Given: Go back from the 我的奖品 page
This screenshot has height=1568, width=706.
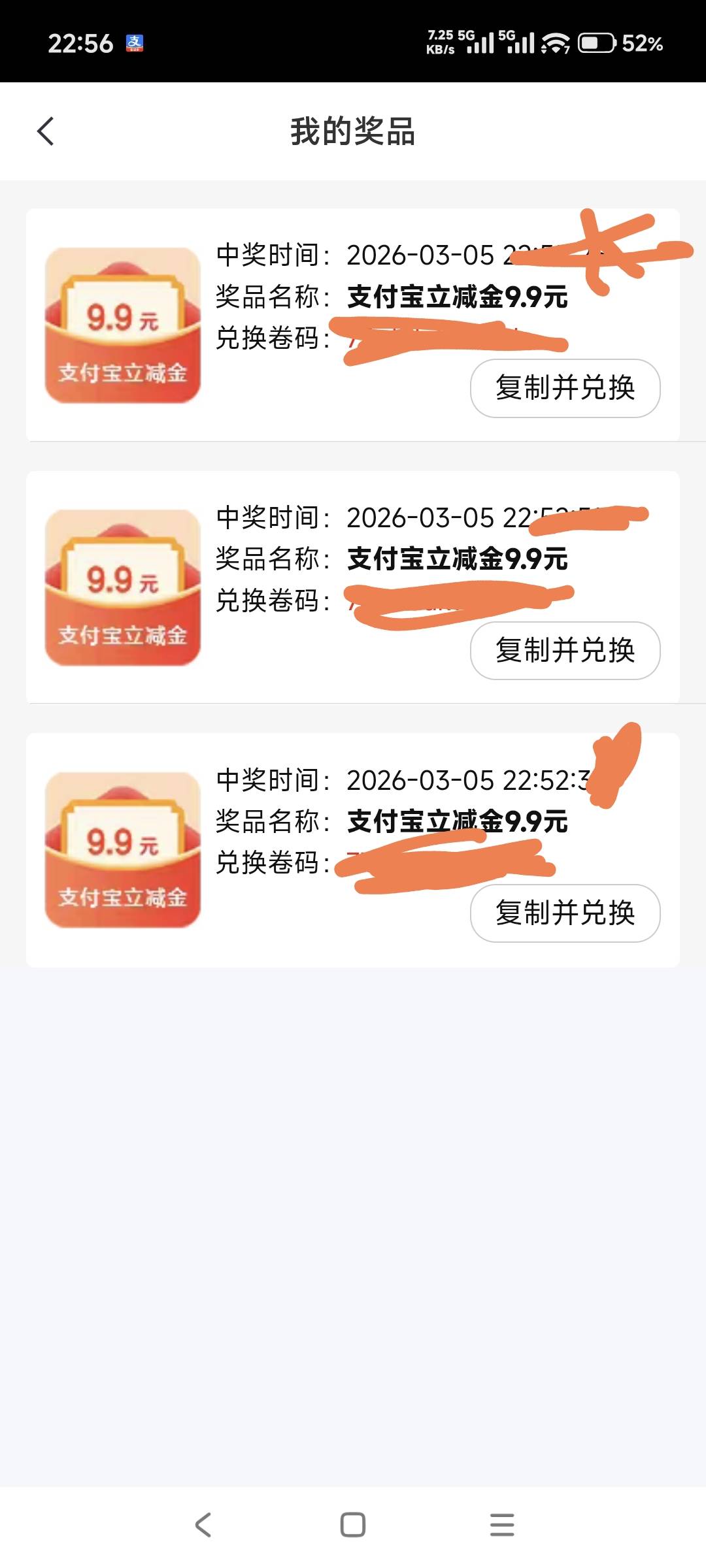Looking at the screenshot, I should pyautogui.click(x=45, y=131).
